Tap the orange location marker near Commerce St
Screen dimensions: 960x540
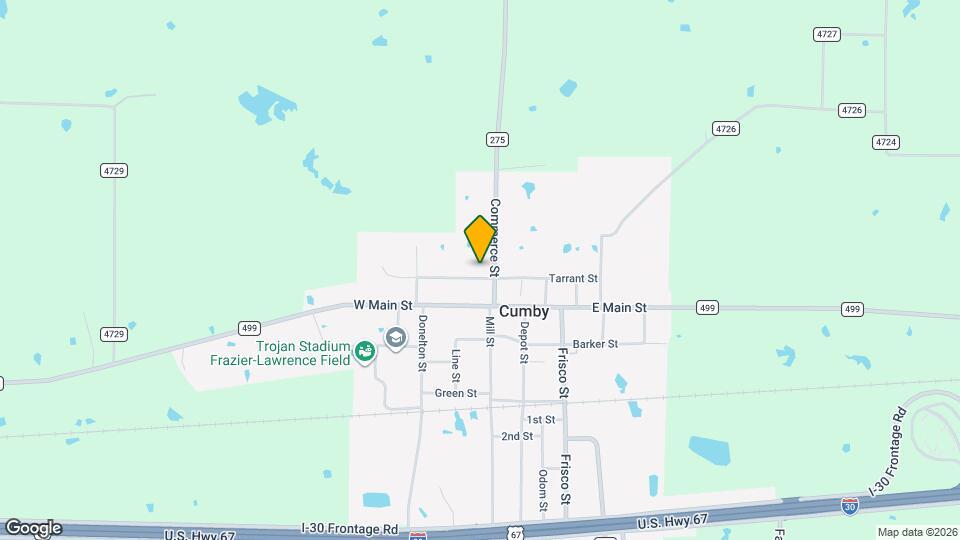coord(480,239)
